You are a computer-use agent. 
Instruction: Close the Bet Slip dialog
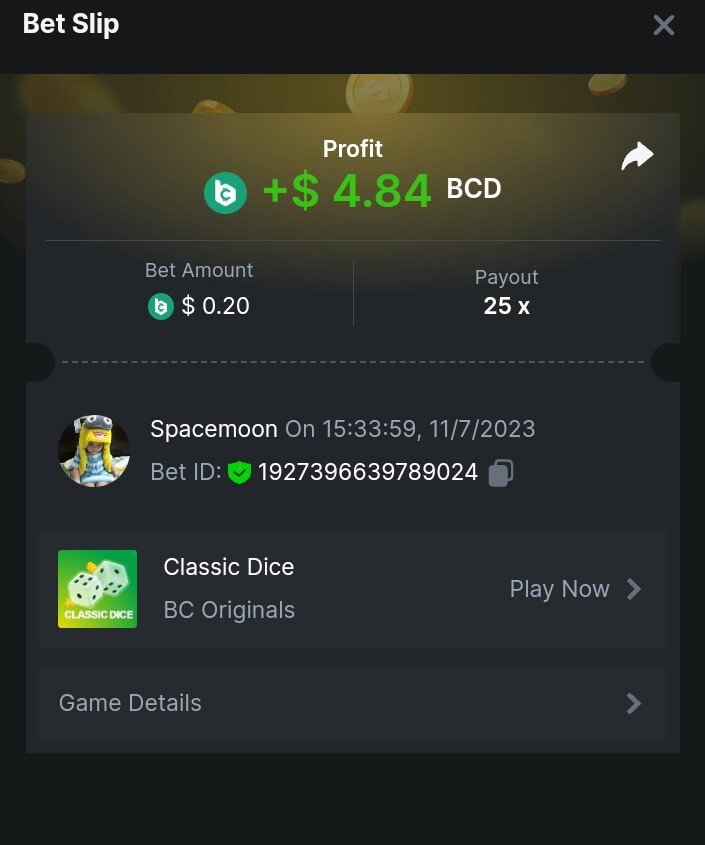coord(664,25)
